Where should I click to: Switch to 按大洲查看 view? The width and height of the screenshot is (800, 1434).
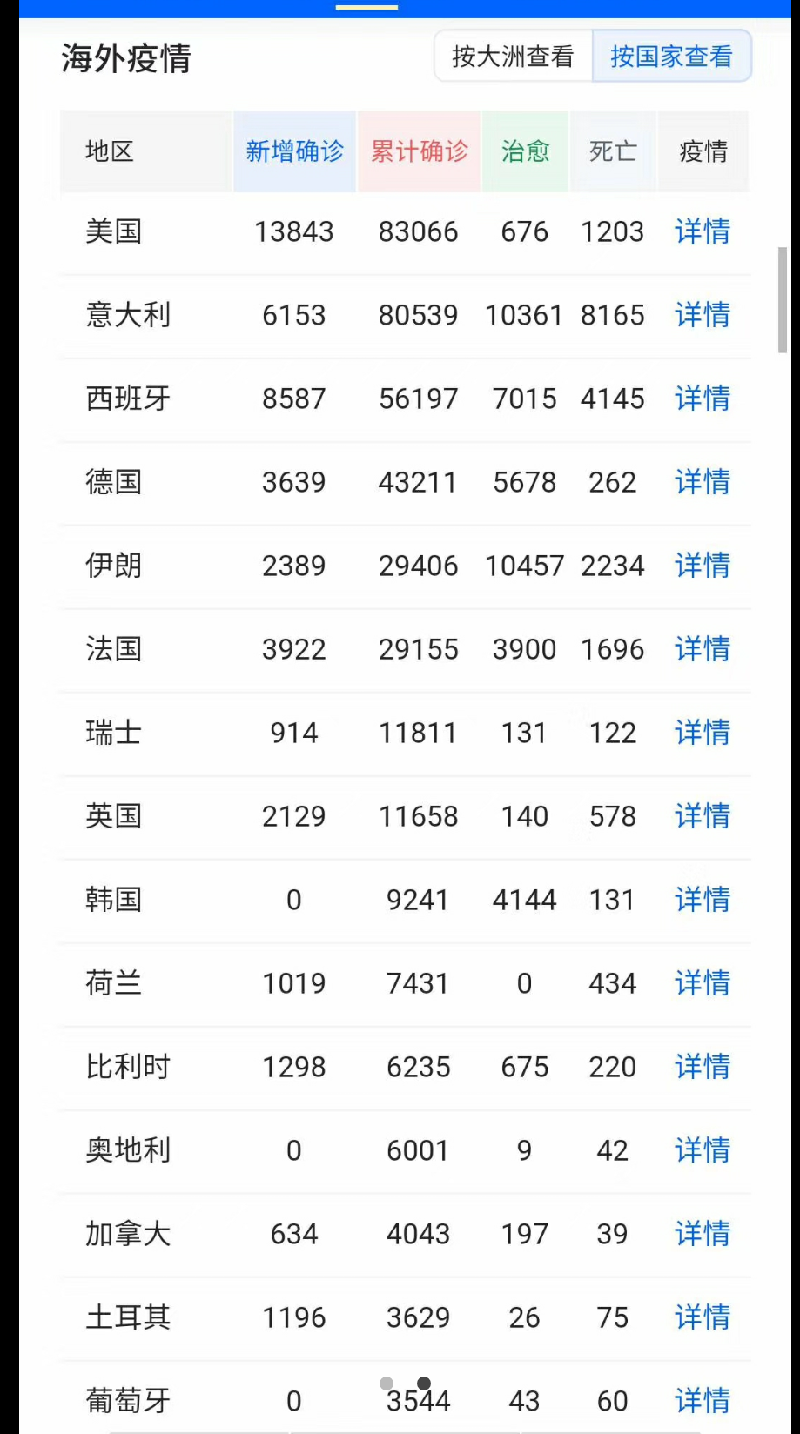click(x=513, y=56)
